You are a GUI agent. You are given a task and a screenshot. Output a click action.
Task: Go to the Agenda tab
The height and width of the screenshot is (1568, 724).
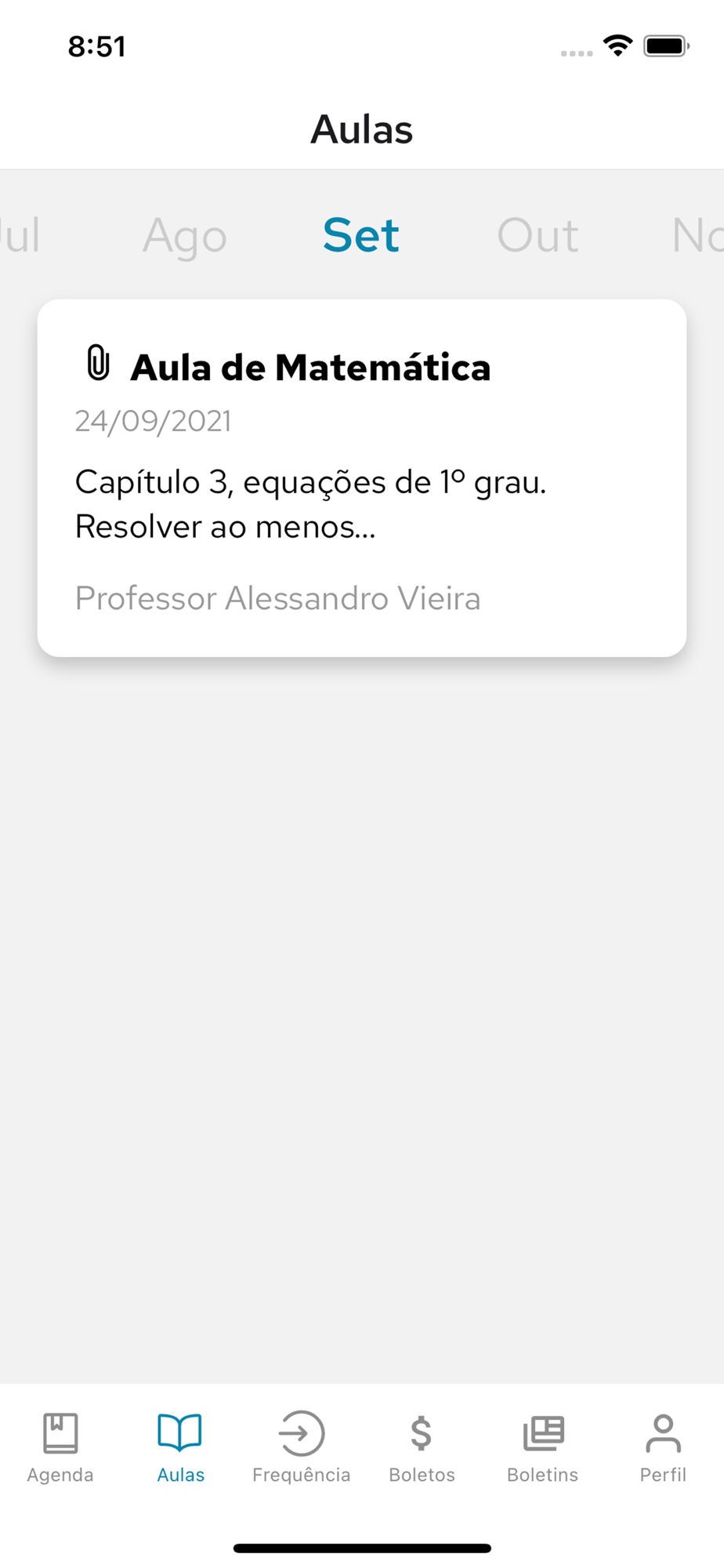60,1447
